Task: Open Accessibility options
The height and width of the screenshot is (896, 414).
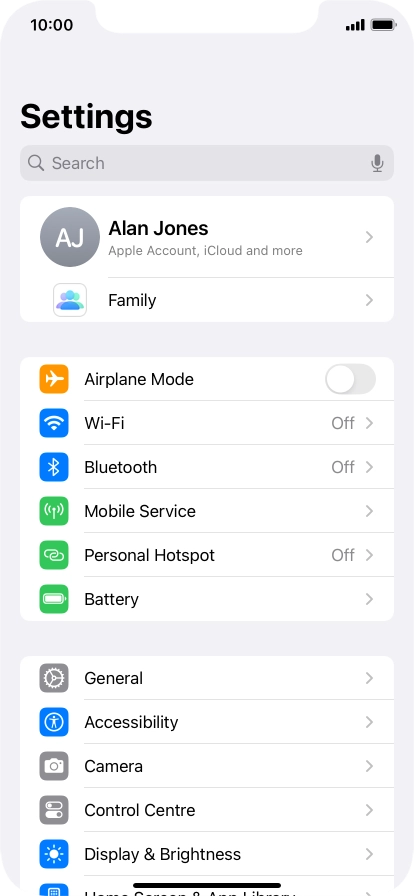Action: point(206,722)
